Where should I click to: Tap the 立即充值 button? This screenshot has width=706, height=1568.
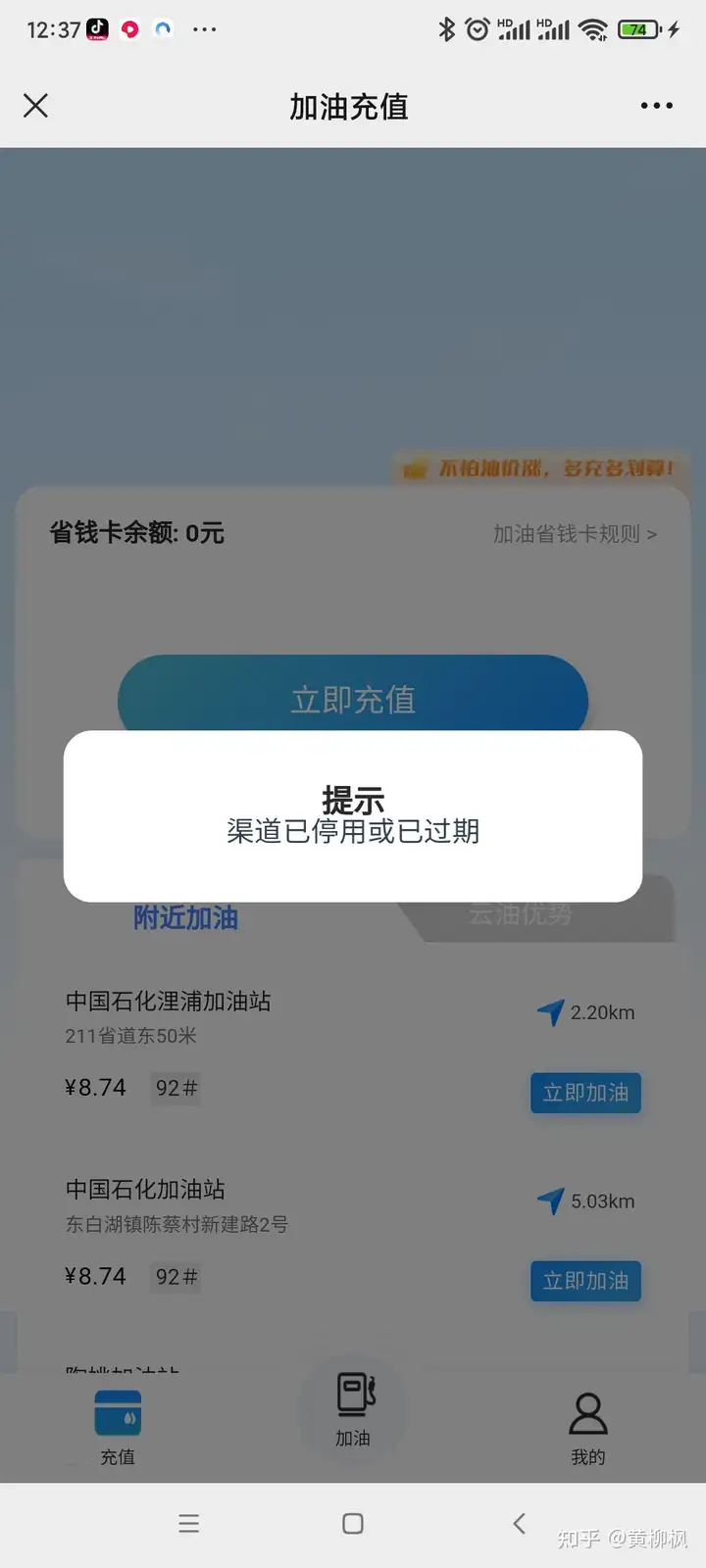click(353, 699)
